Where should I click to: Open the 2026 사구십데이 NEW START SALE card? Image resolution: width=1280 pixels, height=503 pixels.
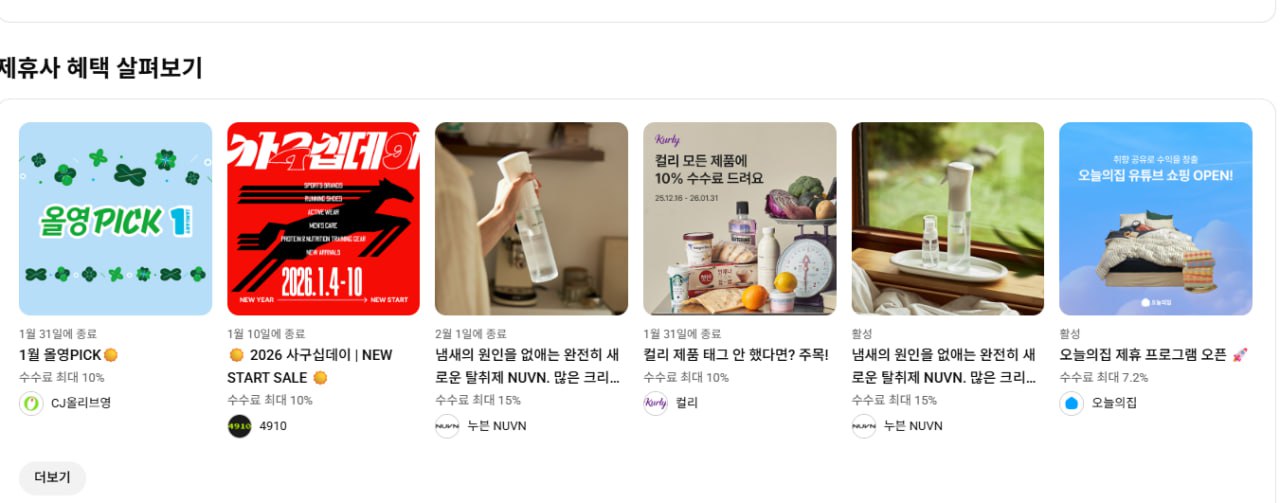tap(323, 219)
